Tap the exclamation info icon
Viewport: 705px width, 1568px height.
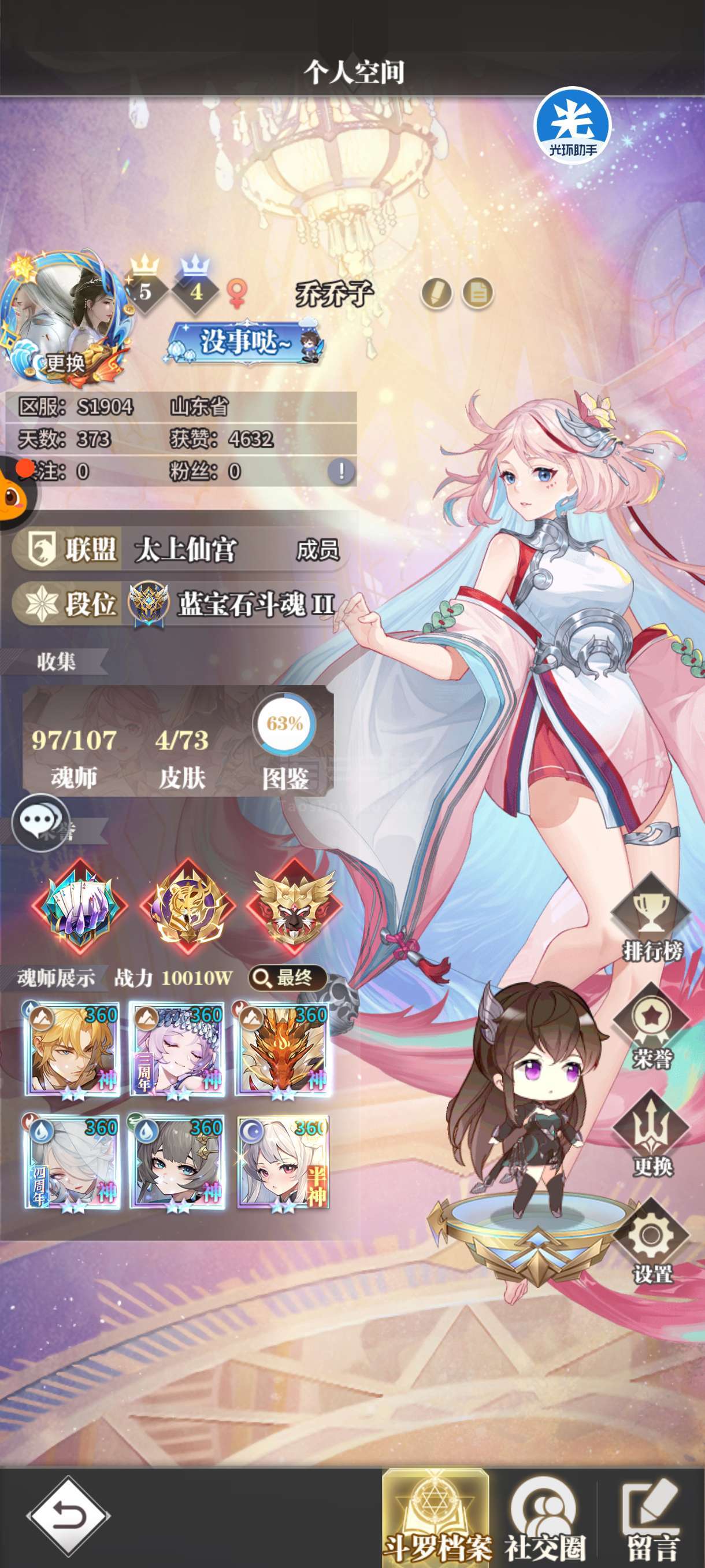pyautogui.click(x=342, y=471)
